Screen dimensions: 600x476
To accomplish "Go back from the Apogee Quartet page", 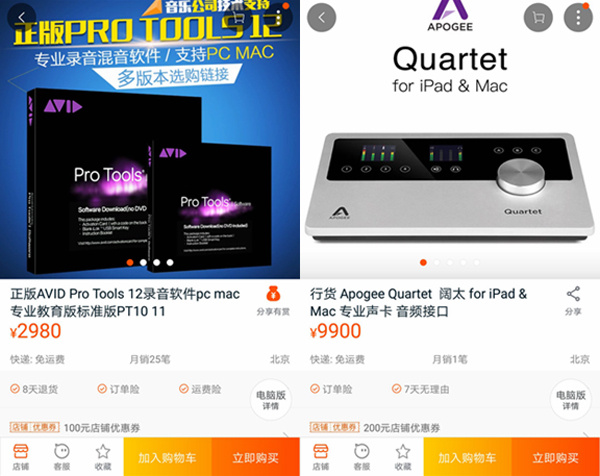I will click(321, 17).
